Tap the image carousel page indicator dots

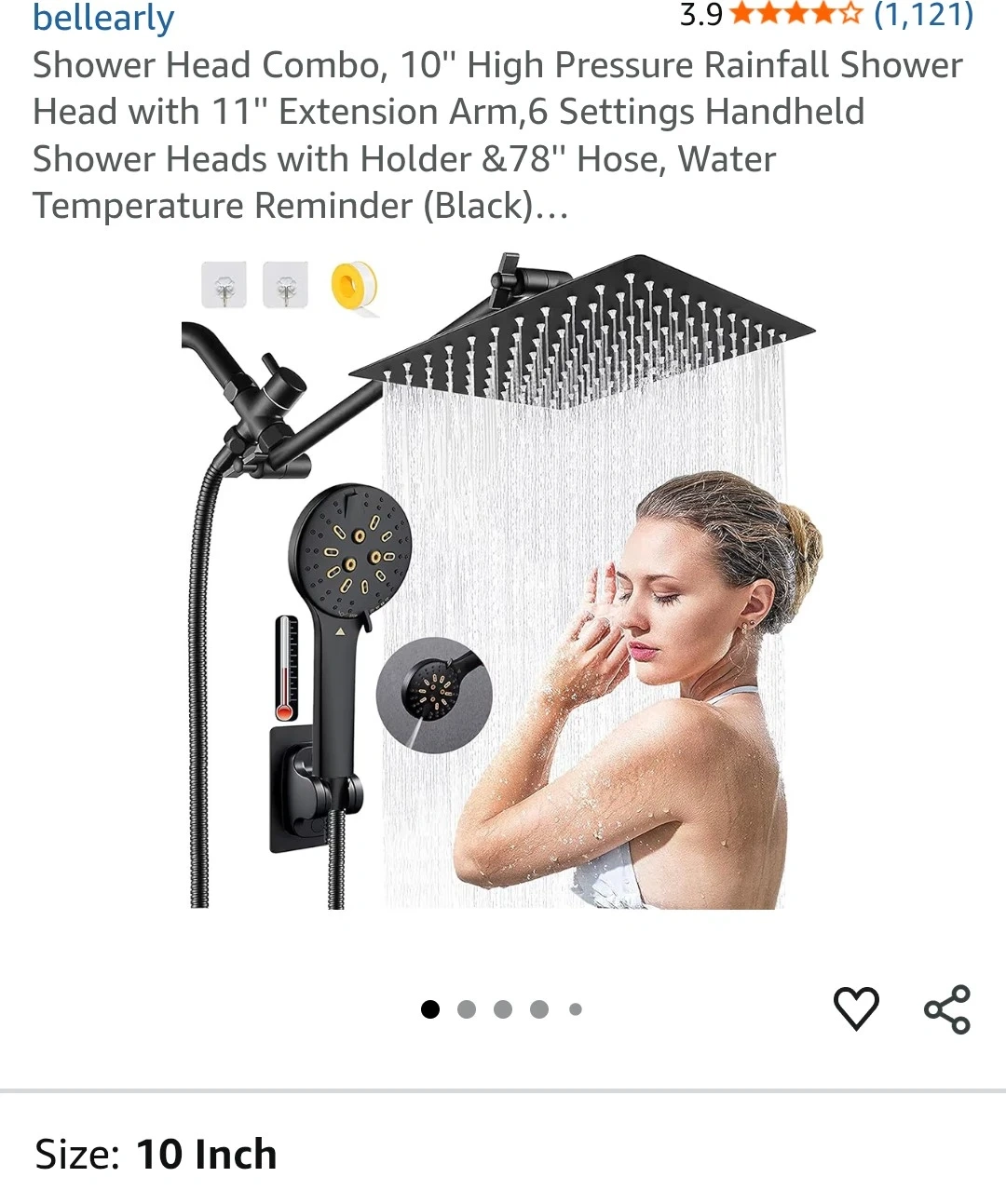pyautogui.click(x=502, y=1009)
